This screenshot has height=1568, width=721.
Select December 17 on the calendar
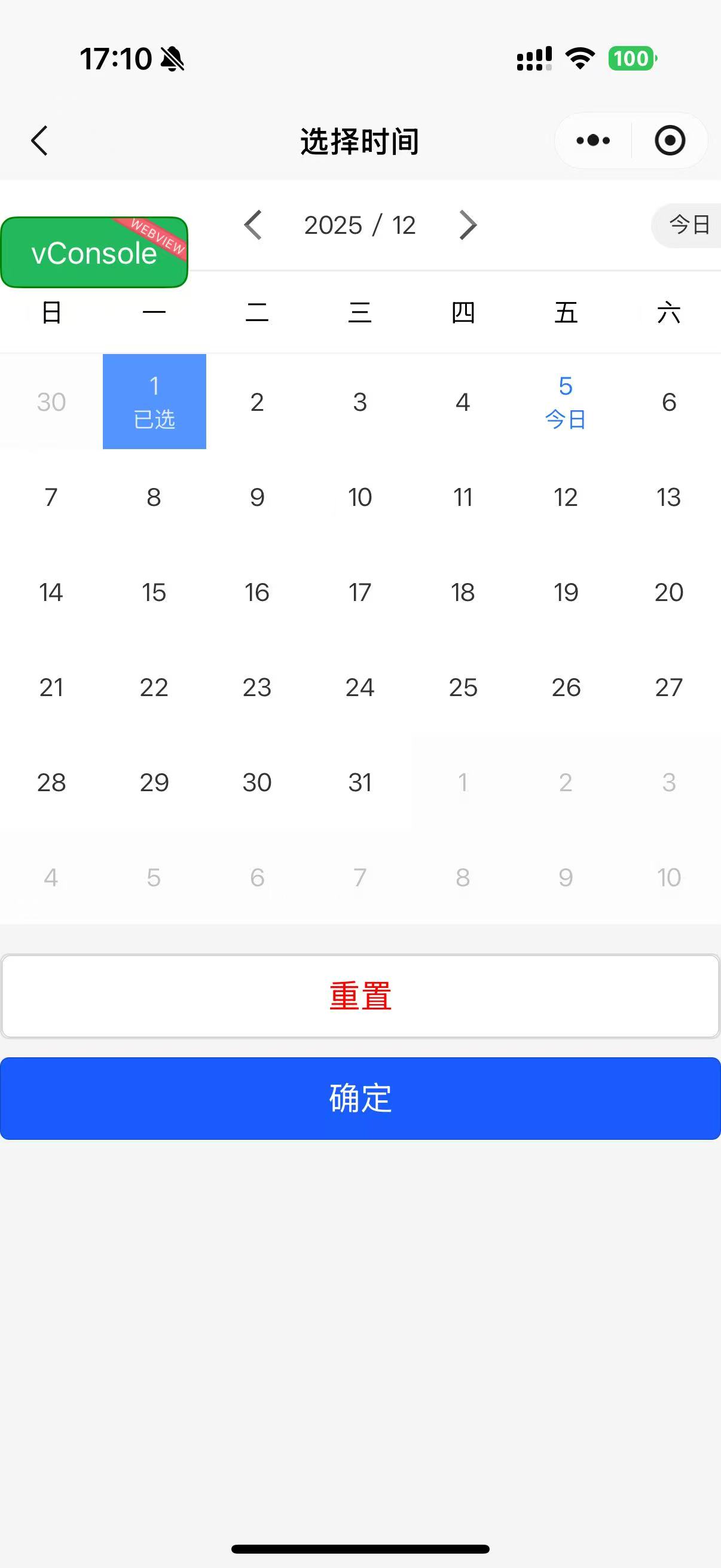click(360, 592)
